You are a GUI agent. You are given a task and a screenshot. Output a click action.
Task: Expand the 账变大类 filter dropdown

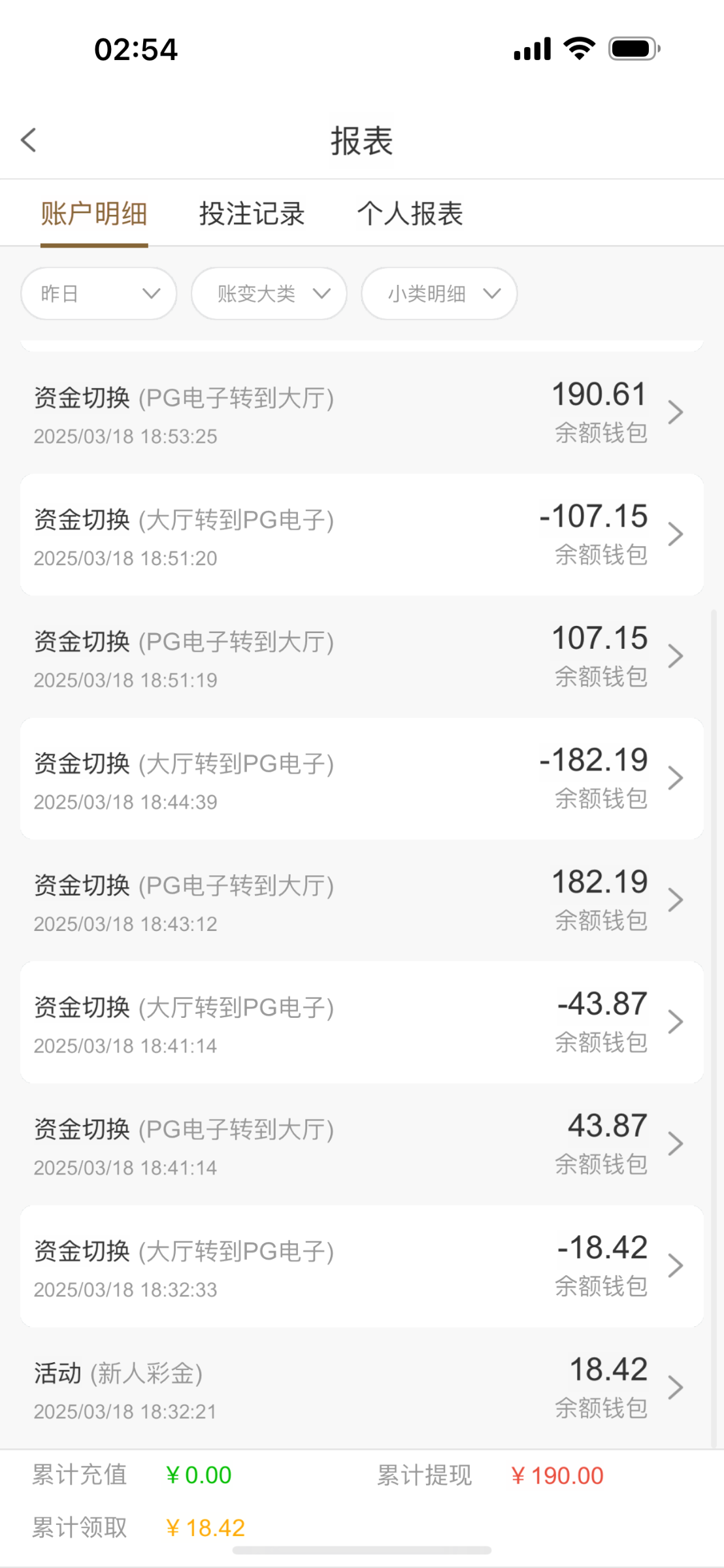click(269, 293)
